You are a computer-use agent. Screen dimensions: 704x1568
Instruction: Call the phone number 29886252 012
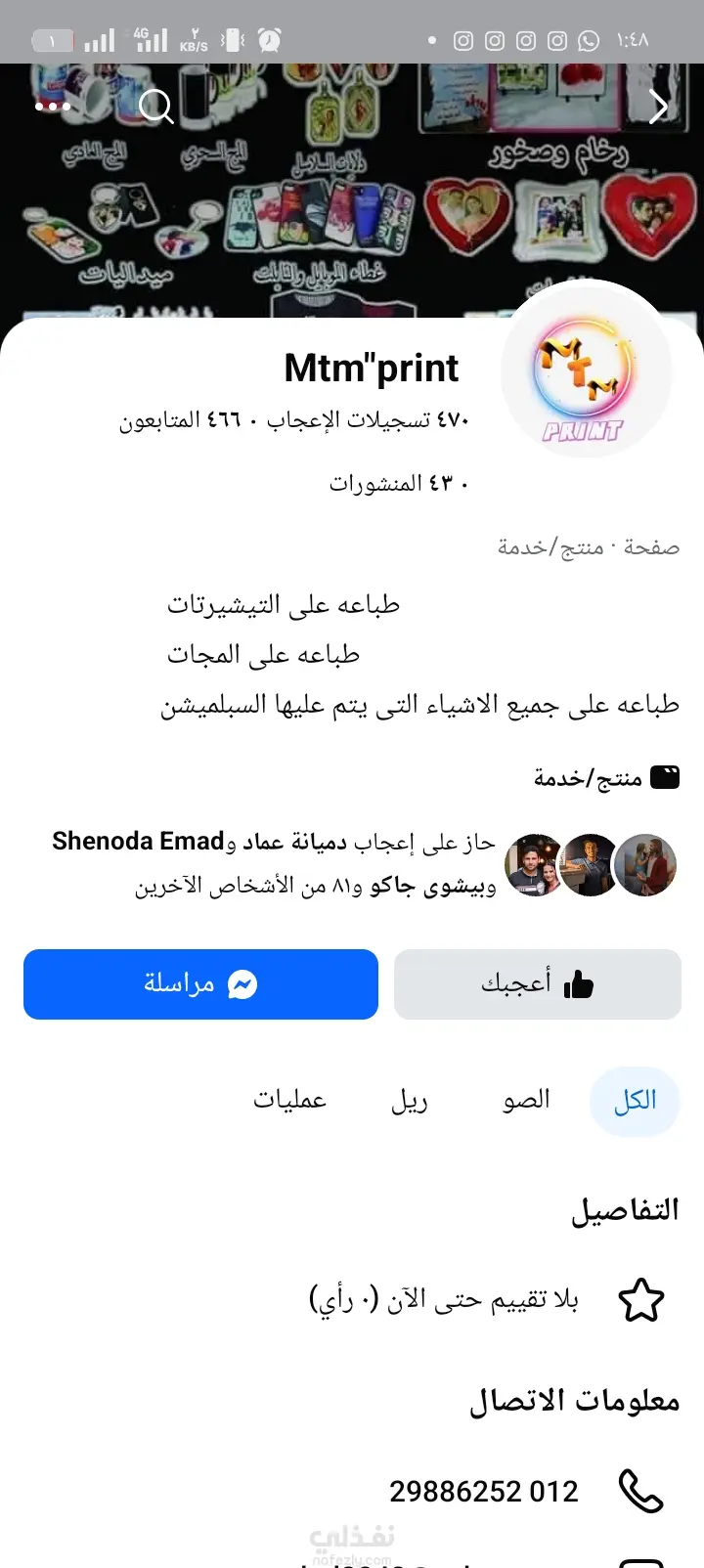tap(484, 1492)
